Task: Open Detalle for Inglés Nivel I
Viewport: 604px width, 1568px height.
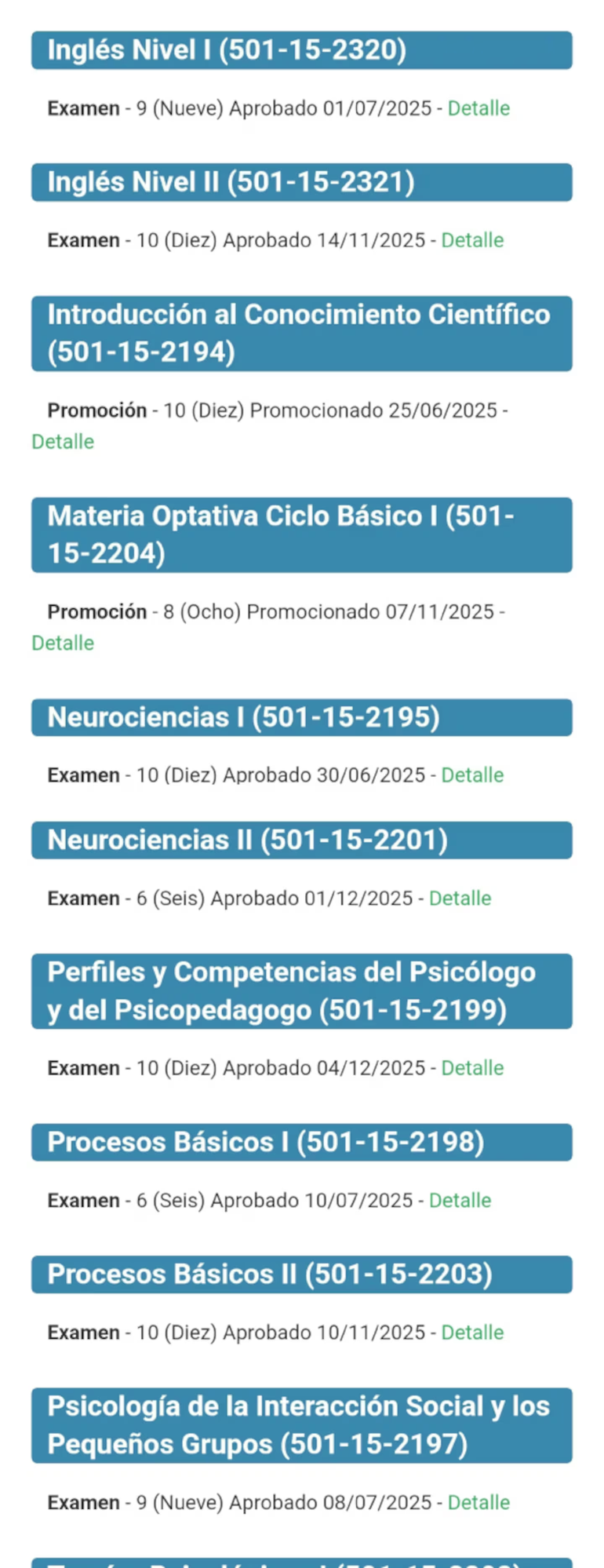Action: tap(478, 108)
